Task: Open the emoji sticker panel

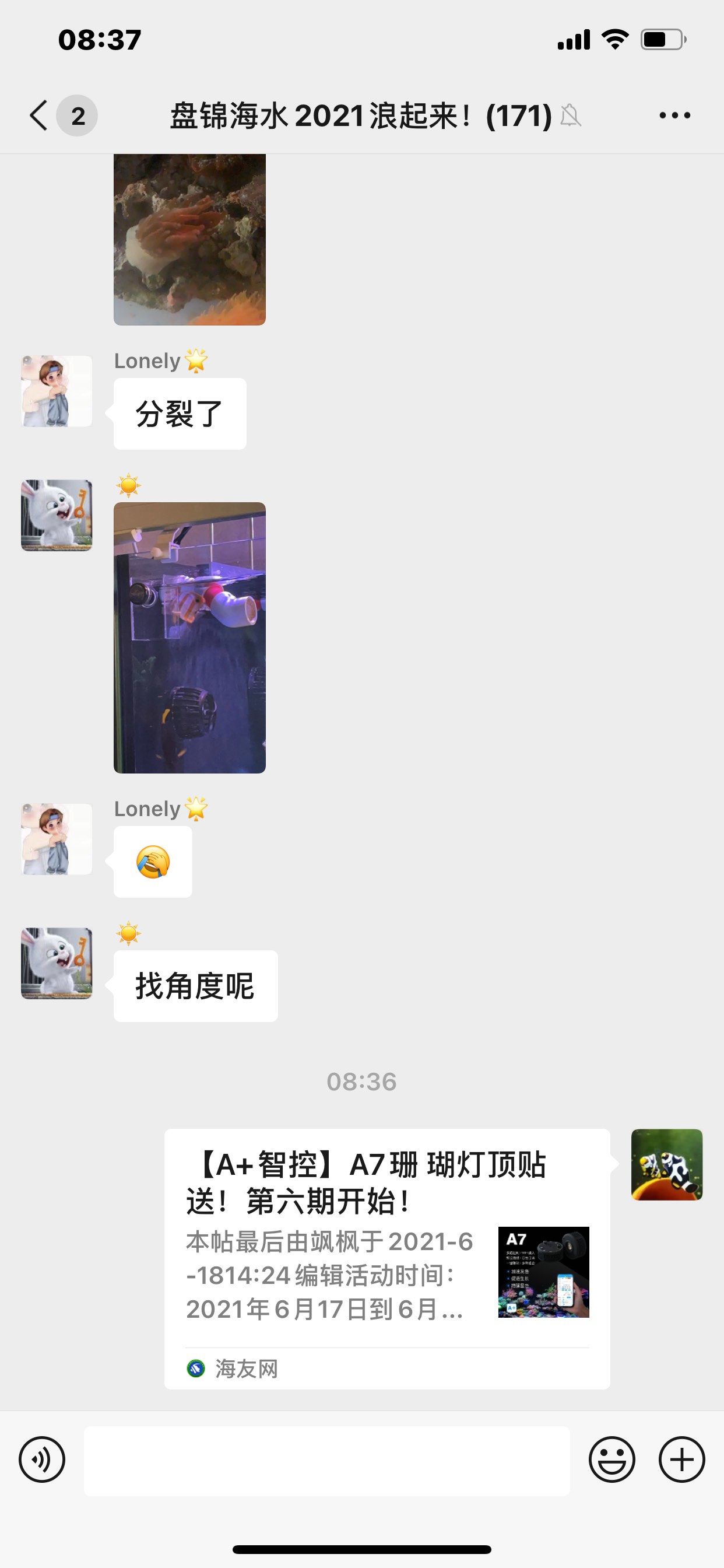Action: [x=611, y=1459]
